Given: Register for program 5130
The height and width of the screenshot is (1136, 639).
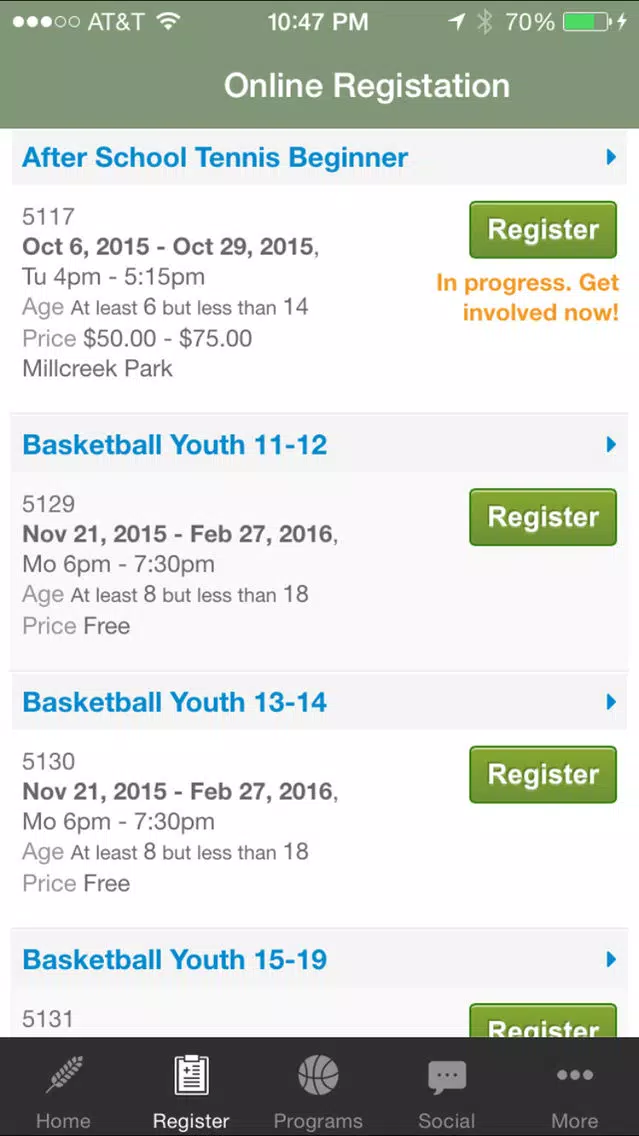Looking at the screenshot, I should [543, 774].
